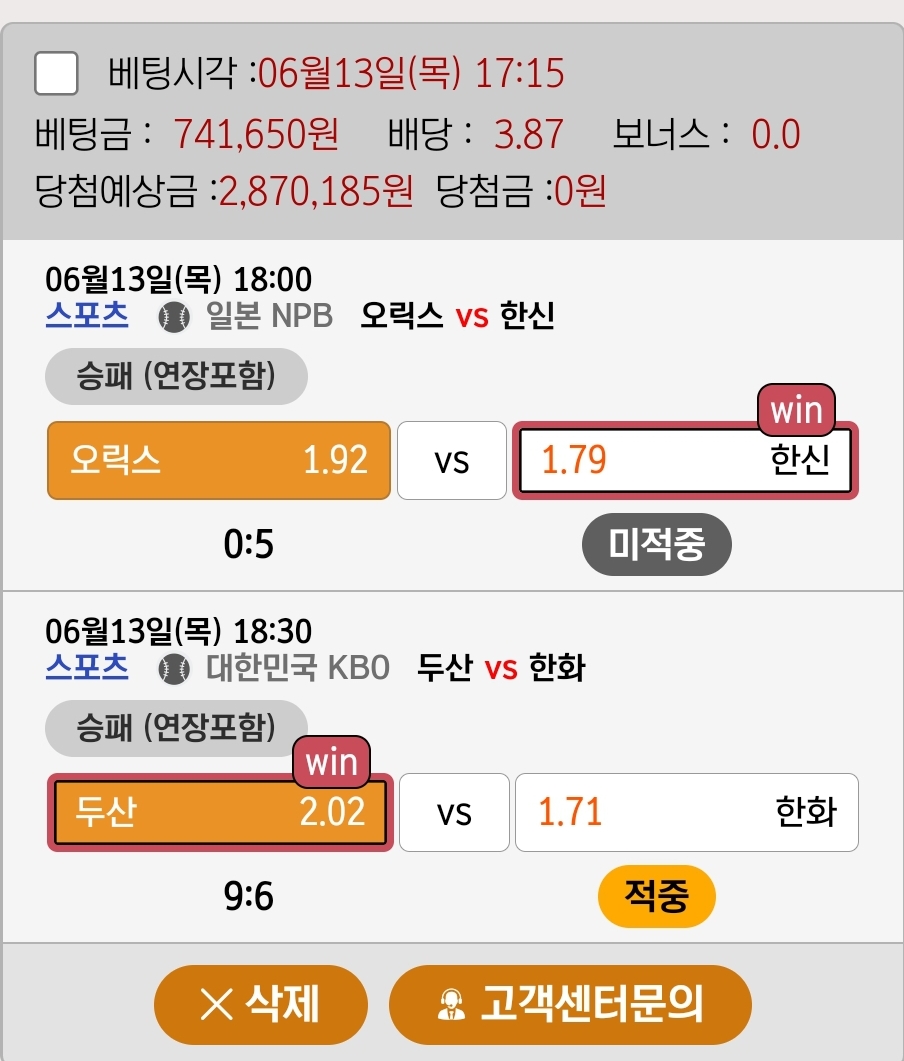Image resolution: width=904 pixels, height=1061 pixels.
Task: Delete this bet slip with 삭제
Action: pos(261,1004)
